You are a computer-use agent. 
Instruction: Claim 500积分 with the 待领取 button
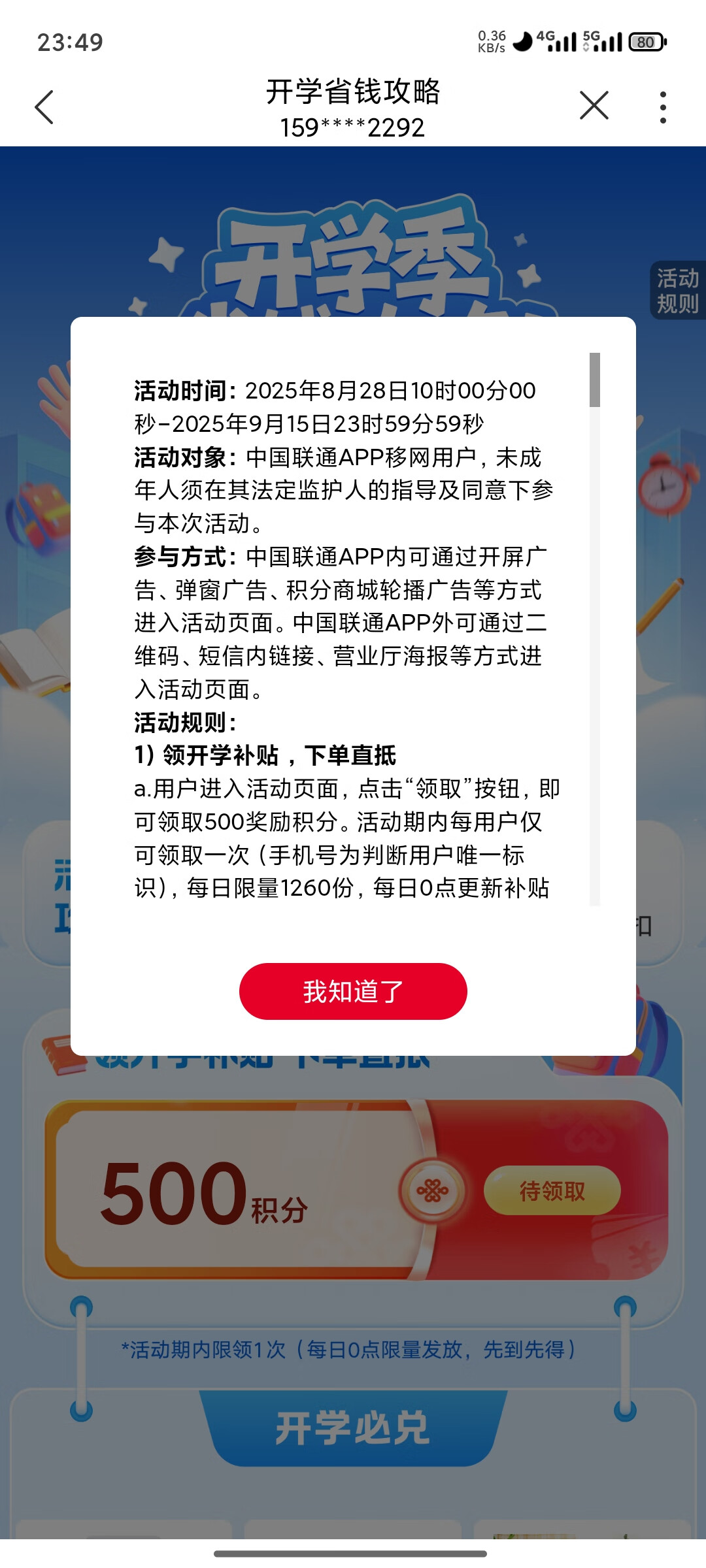click(552, 1191)
